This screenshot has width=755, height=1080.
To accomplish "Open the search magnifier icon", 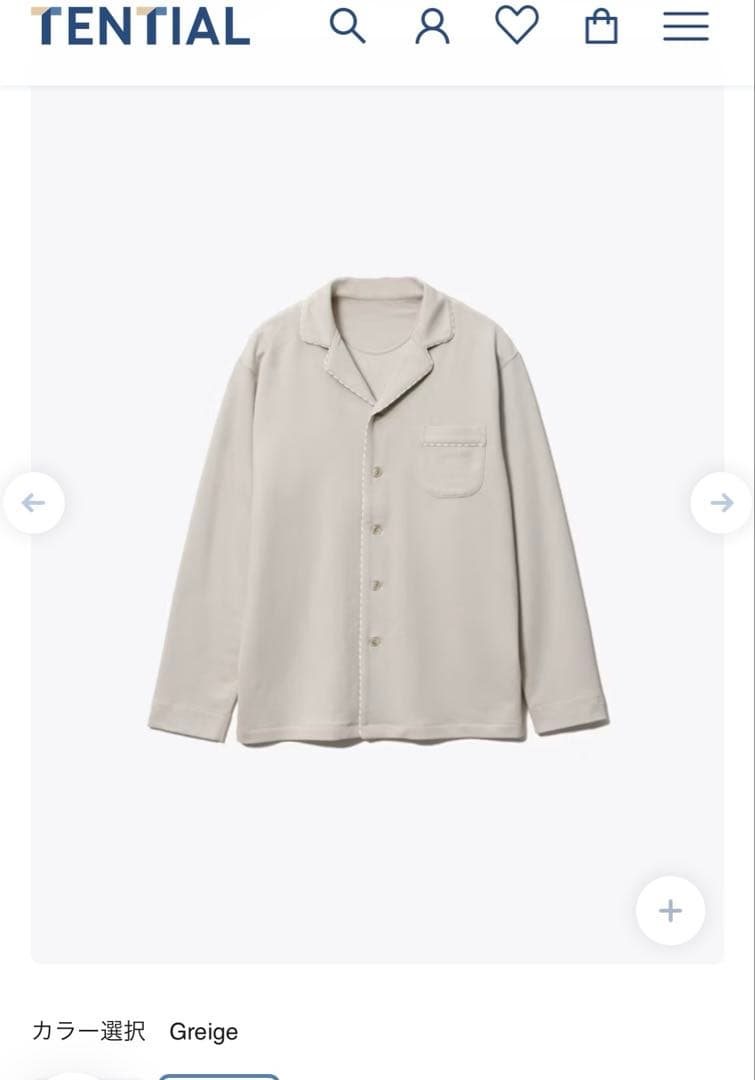I will point(347,26).
